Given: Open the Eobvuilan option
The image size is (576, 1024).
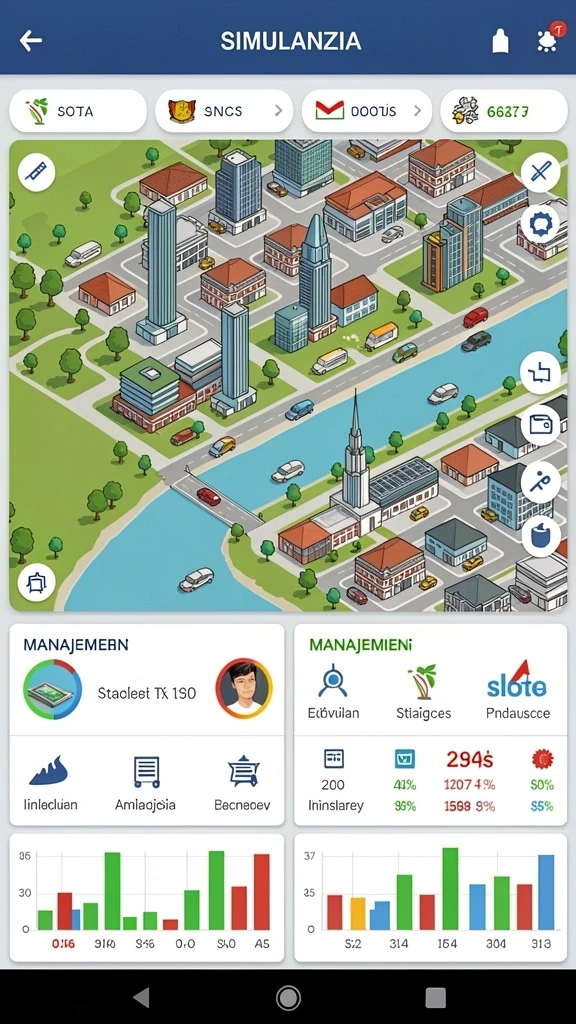Looking at the screenshot, I should [334, 693].
